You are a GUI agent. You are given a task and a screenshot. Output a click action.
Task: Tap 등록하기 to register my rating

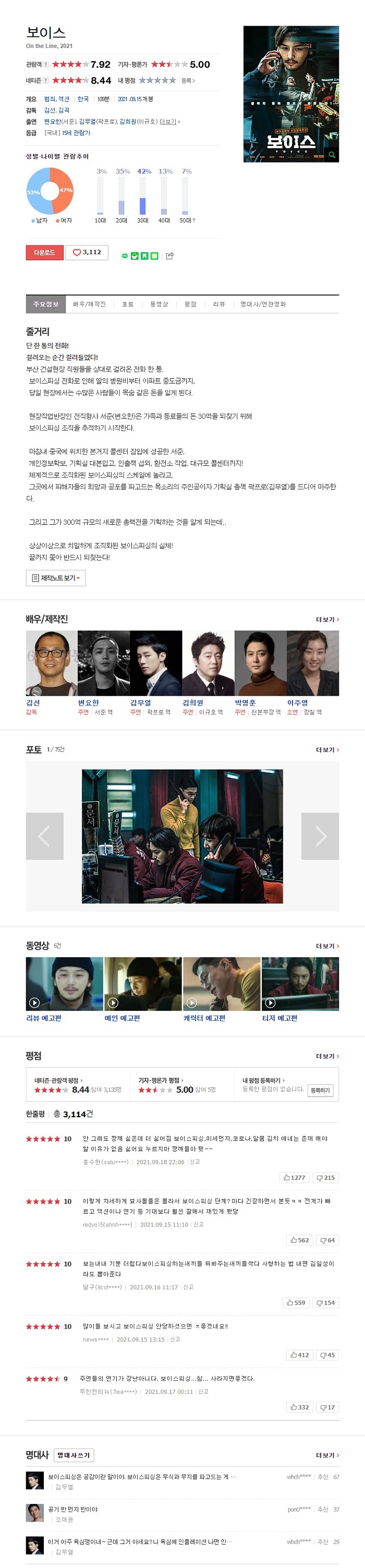point(320,1090)
